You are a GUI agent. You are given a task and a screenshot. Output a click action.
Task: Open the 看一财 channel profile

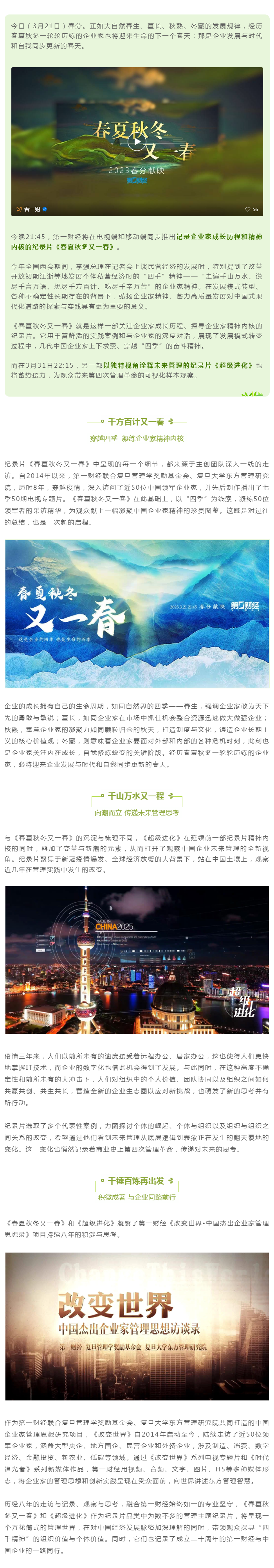click(x=32, y=209)
